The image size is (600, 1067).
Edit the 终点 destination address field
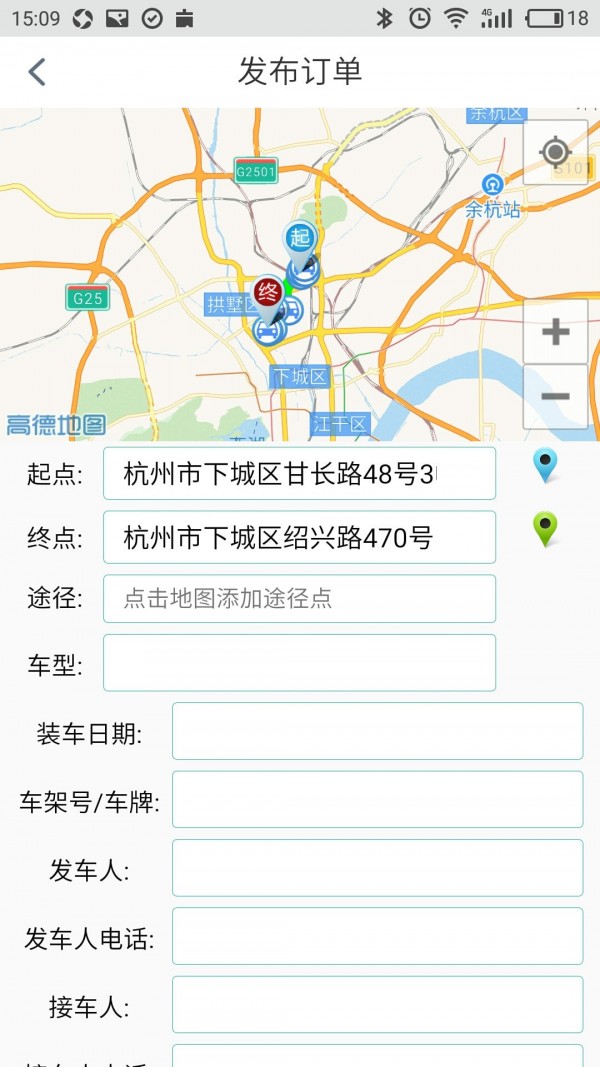(299, 538)
